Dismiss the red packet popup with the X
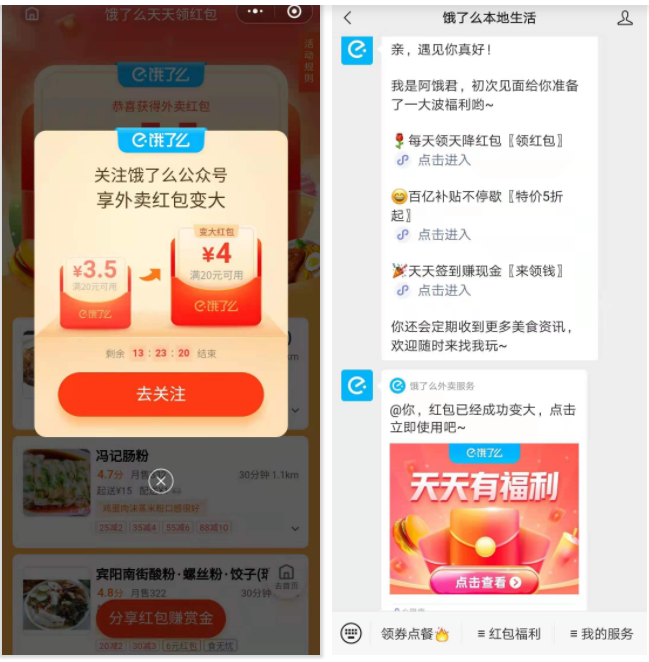The height and width of the screenshot is (662, 649). (160, 481)
